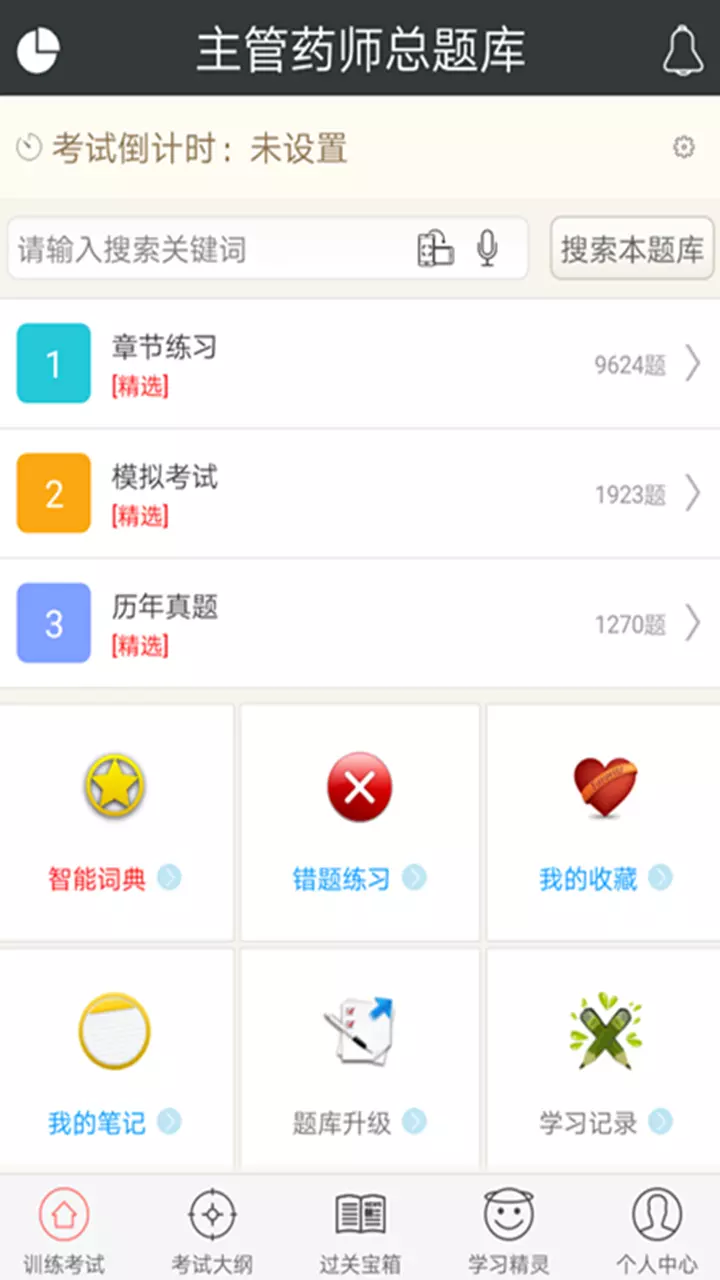Image resolution: width=720 pixels, height=1280 pixels.
Task: Open the 错题练习 tile
Action: pyautogui.click(x=360, y=822)
